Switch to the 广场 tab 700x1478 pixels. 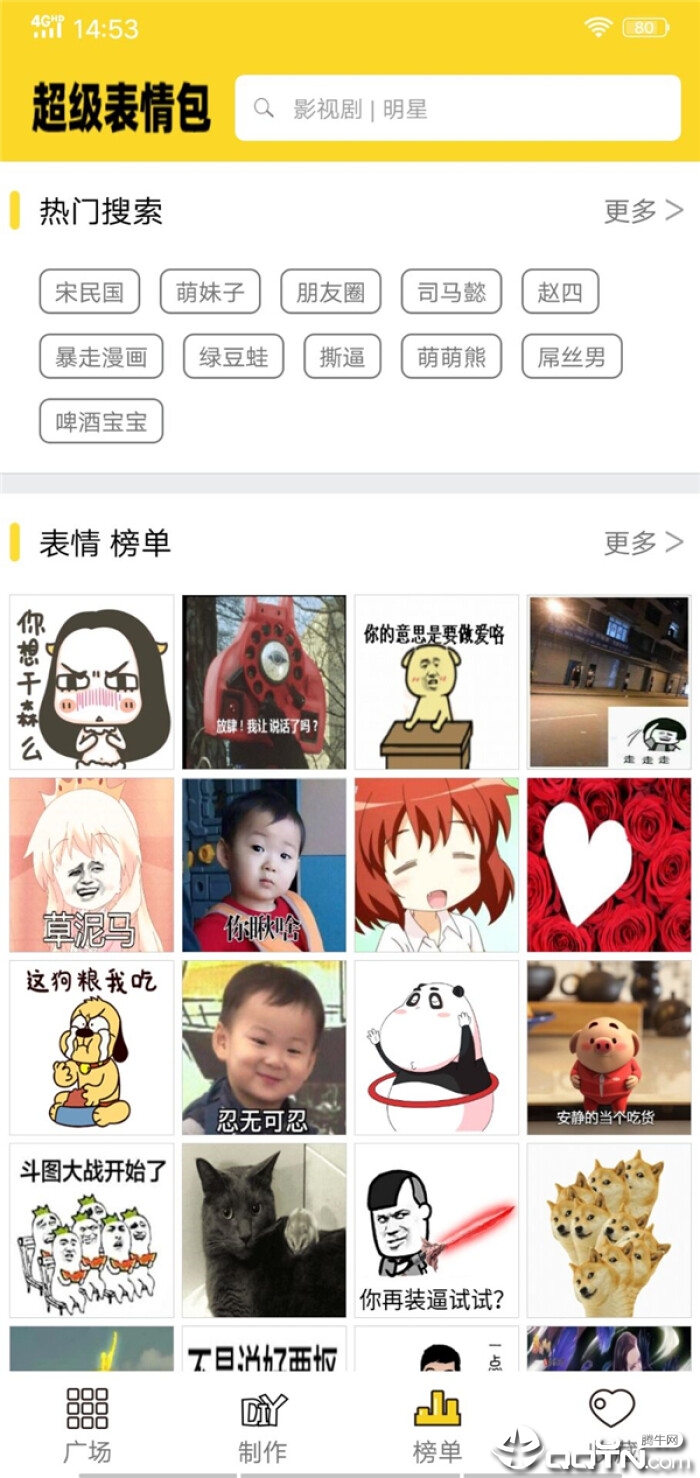tap(87, 1425)
